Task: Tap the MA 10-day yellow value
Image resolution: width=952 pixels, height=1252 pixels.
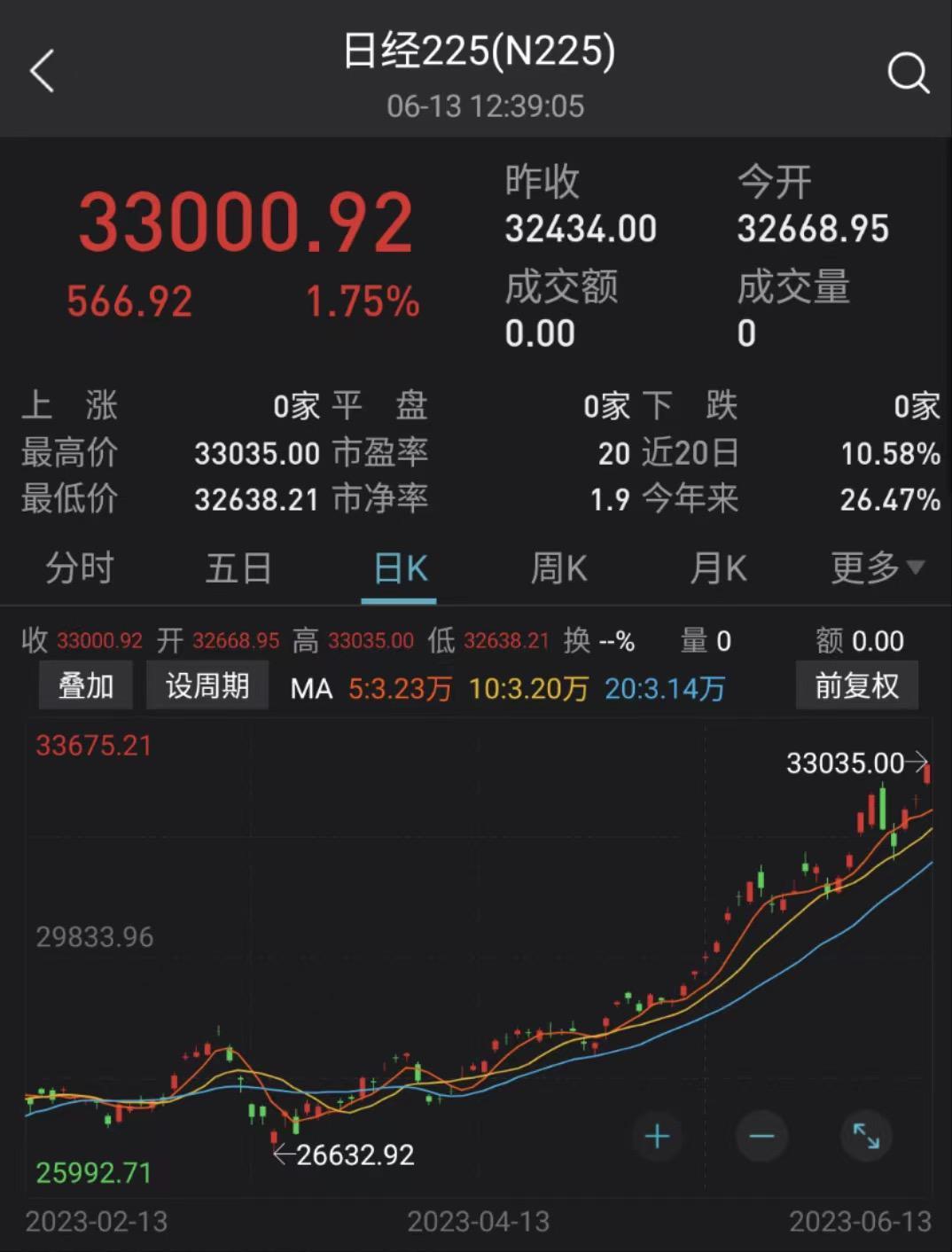Action: tap(527, 689)
